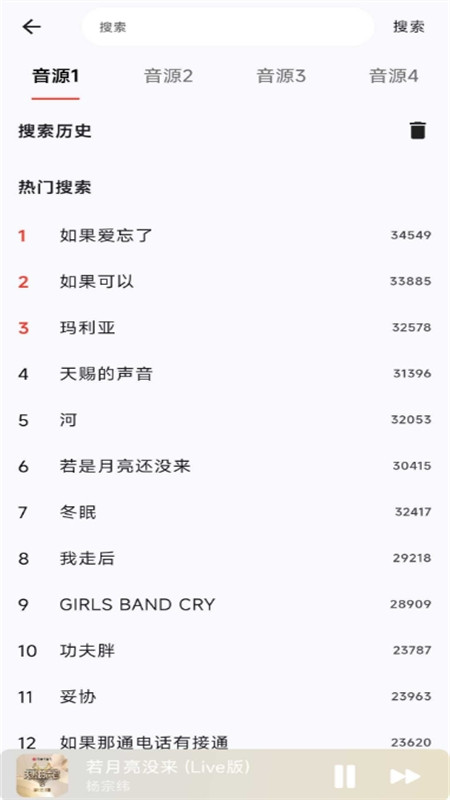This screenshot has height=800, width=450.
Task: Search for GIRLS BAND CRY
Action: pyautogui.click(x=225, y=604)
